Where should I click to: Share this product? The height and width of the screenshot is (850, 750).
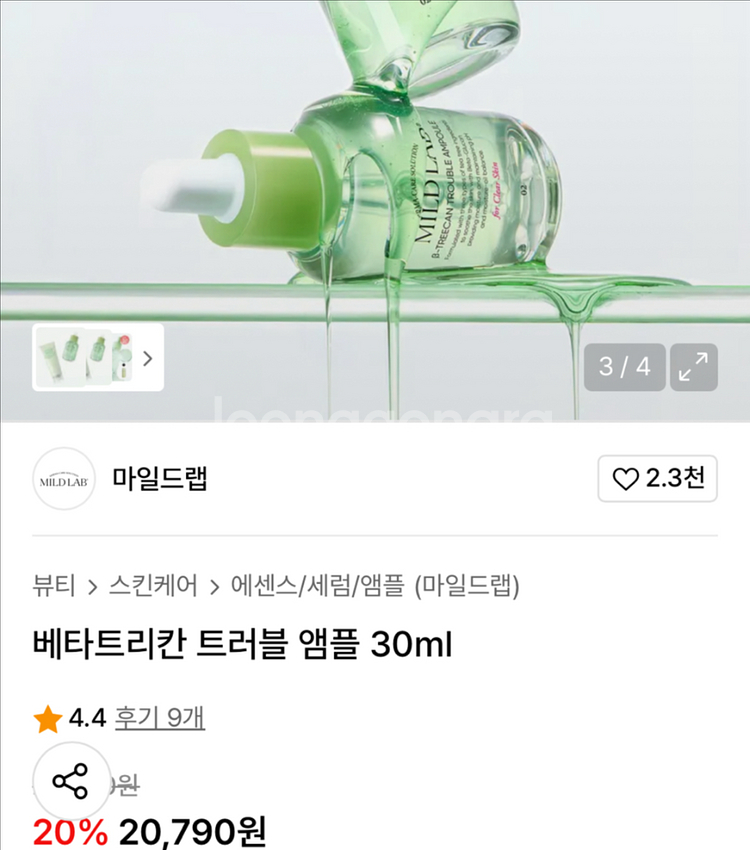71,781
